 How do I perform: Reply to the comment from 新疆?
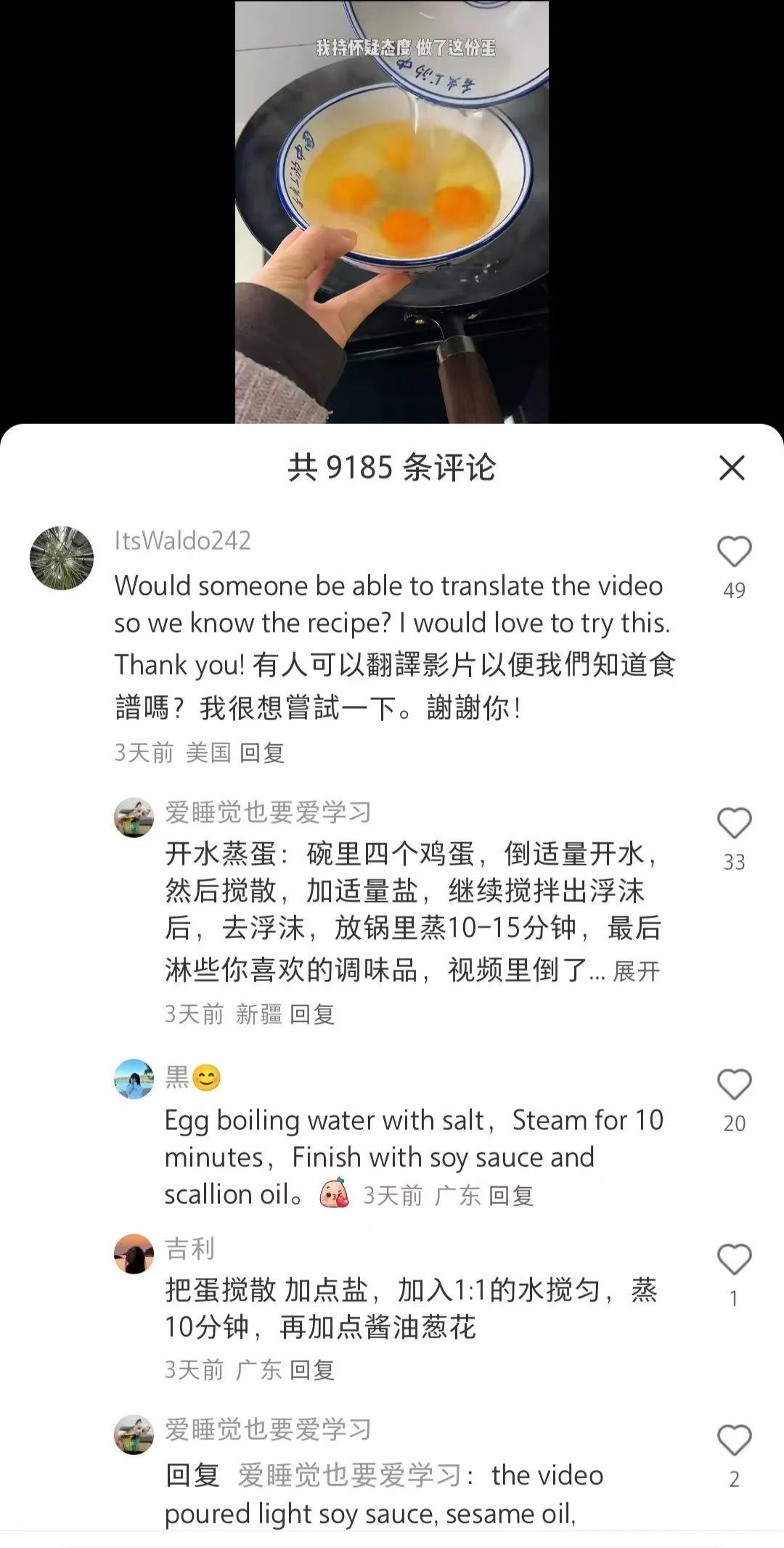point(312,1014)
